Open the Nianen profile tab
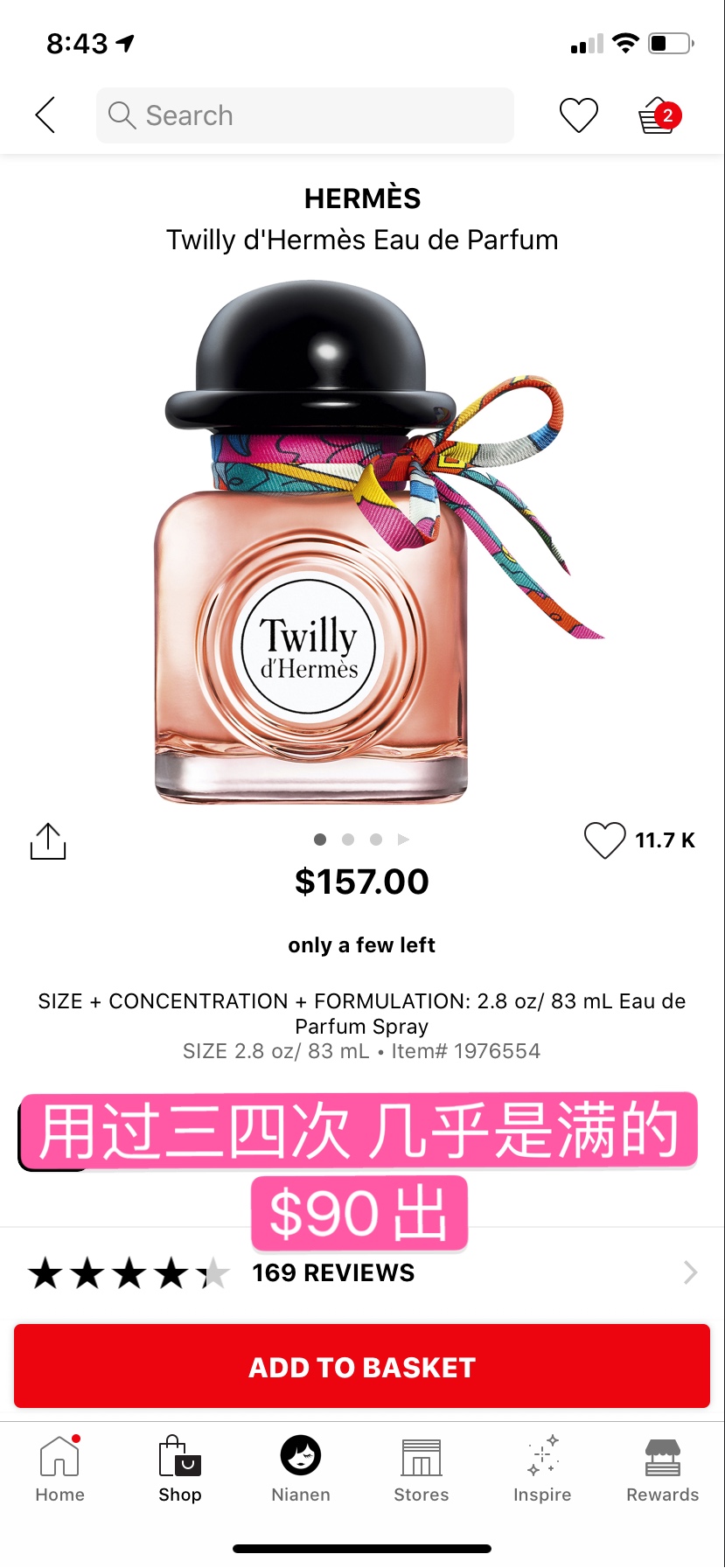The image size is (725, 1568). point(301,1469)
